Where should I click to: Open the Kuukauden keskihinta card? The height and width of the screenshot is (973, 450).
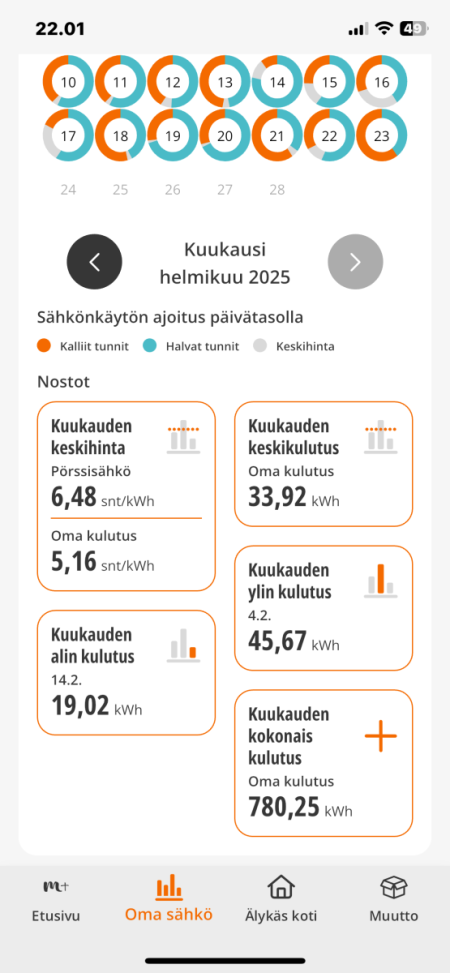coord(127,496)
